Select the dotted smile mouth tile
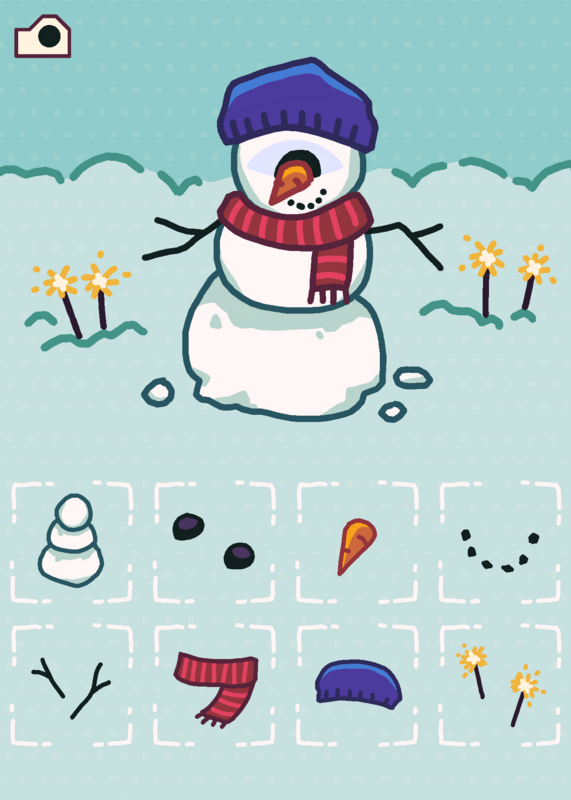 500,542
